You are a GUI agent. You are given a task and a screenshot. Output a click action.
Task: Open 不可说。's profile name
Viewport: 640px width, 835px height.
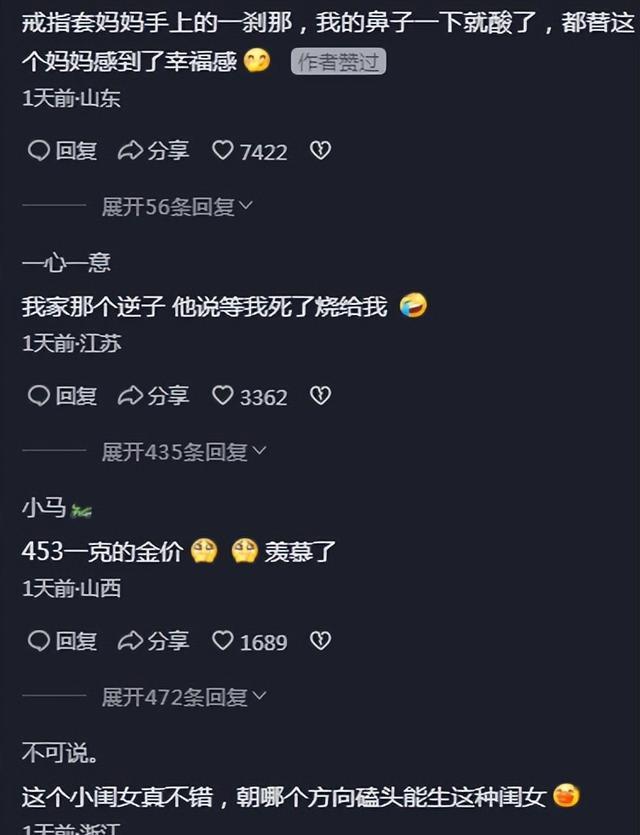(59, 750)
